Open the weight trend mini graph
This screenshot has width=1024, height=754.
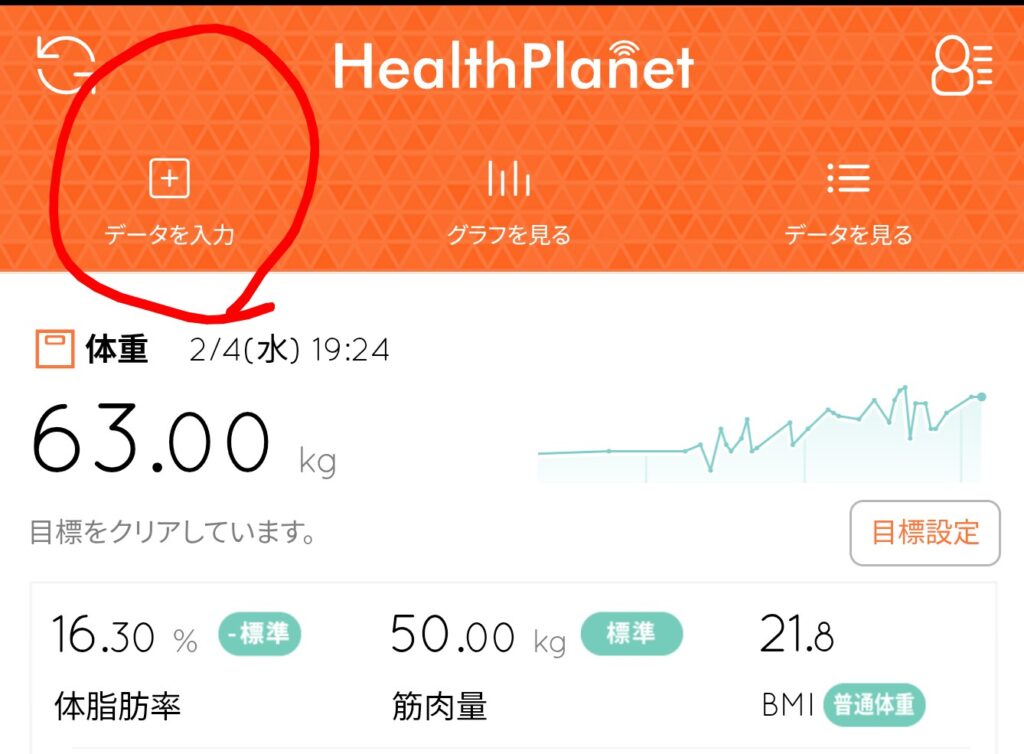[x=760, y=434]
